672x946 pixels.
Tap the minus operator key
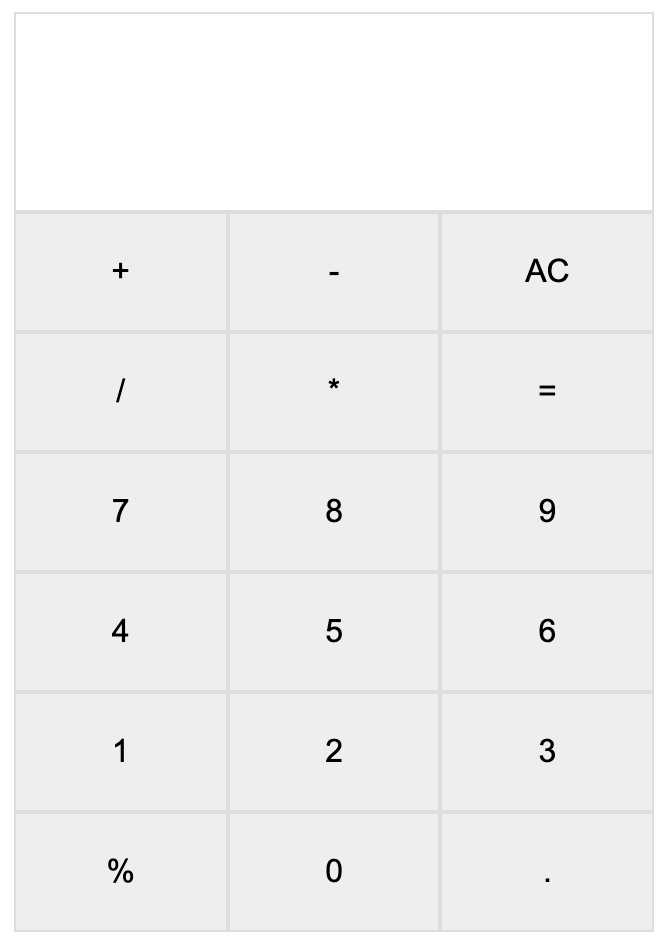pos(334,271)
